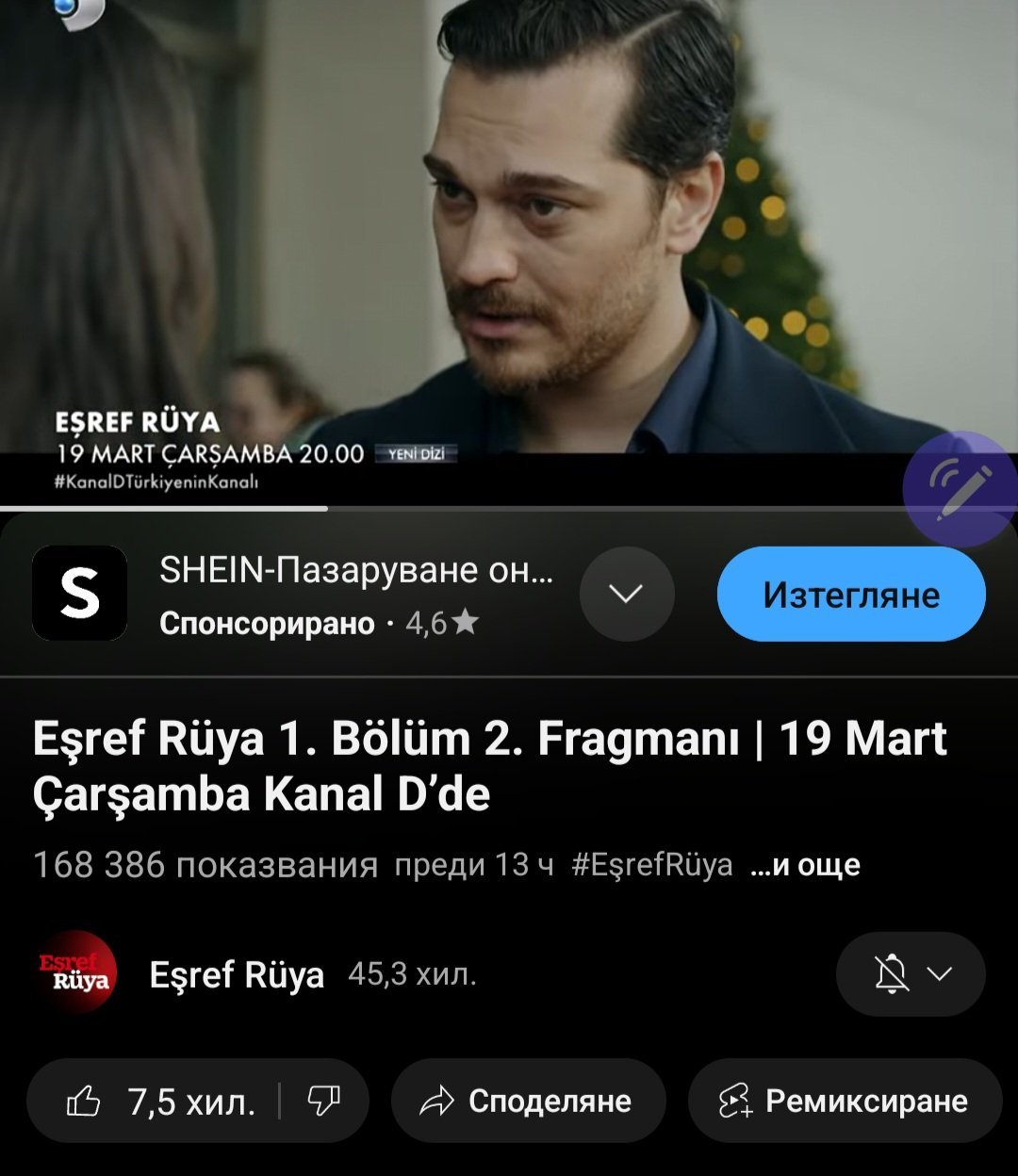Screen dimensions: 1018x1176
Task: Expand video description via …и още
Action: [x=804, y=865]
